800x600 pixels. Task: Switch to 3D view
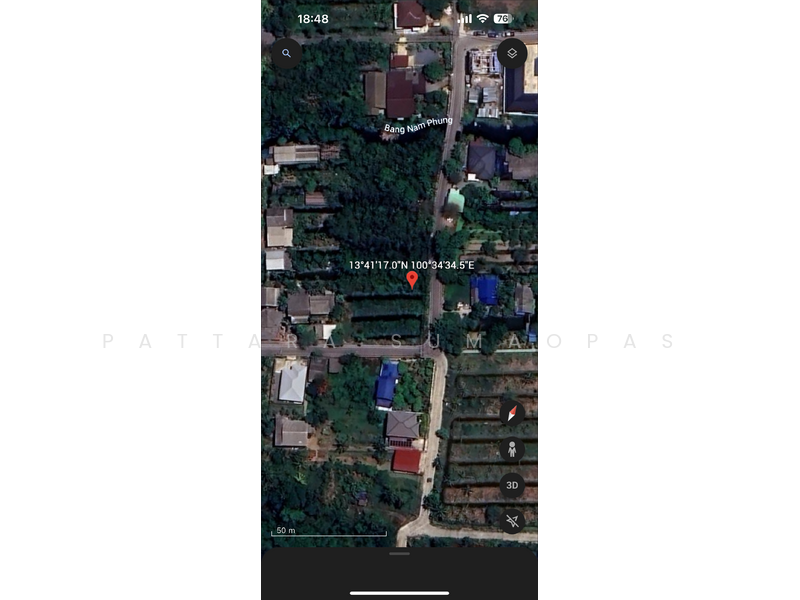(x=512, y=485)
